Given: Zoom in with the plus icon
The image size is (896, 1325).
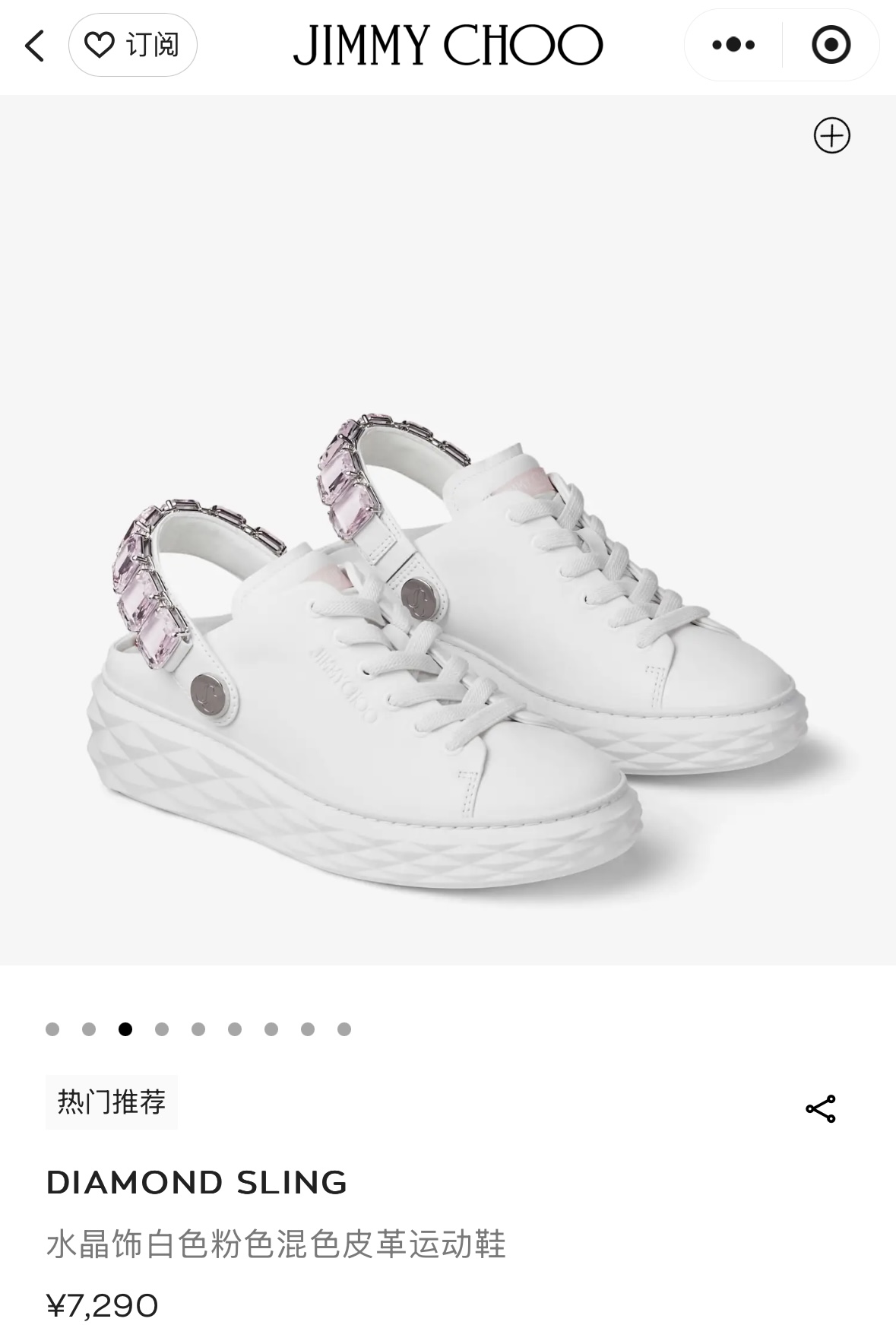Looking at the screenshot, I should coord(831,136).
